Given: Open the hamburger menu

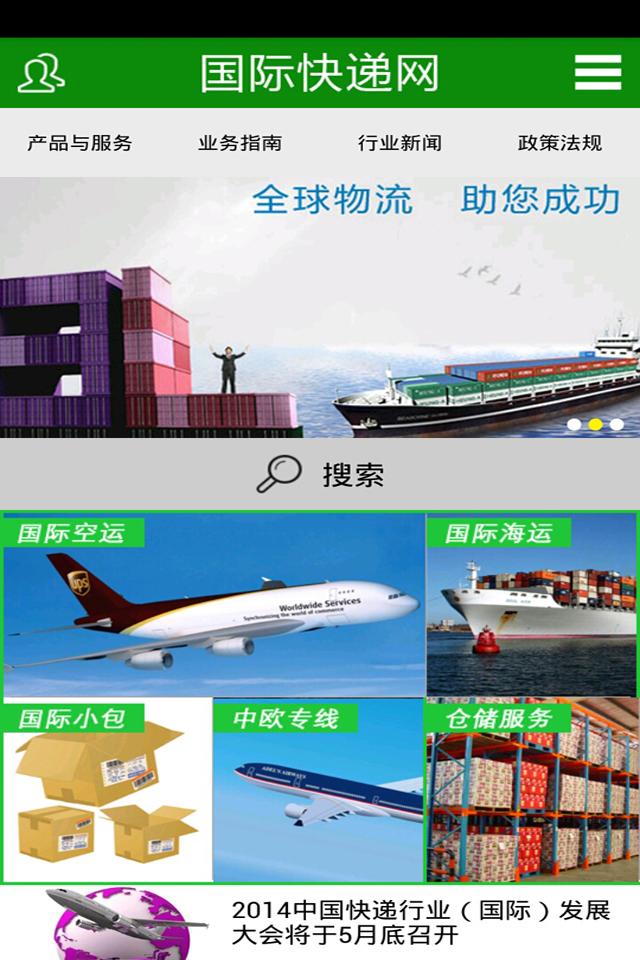Looking at the screenshot, I should (x=598, y=73).
